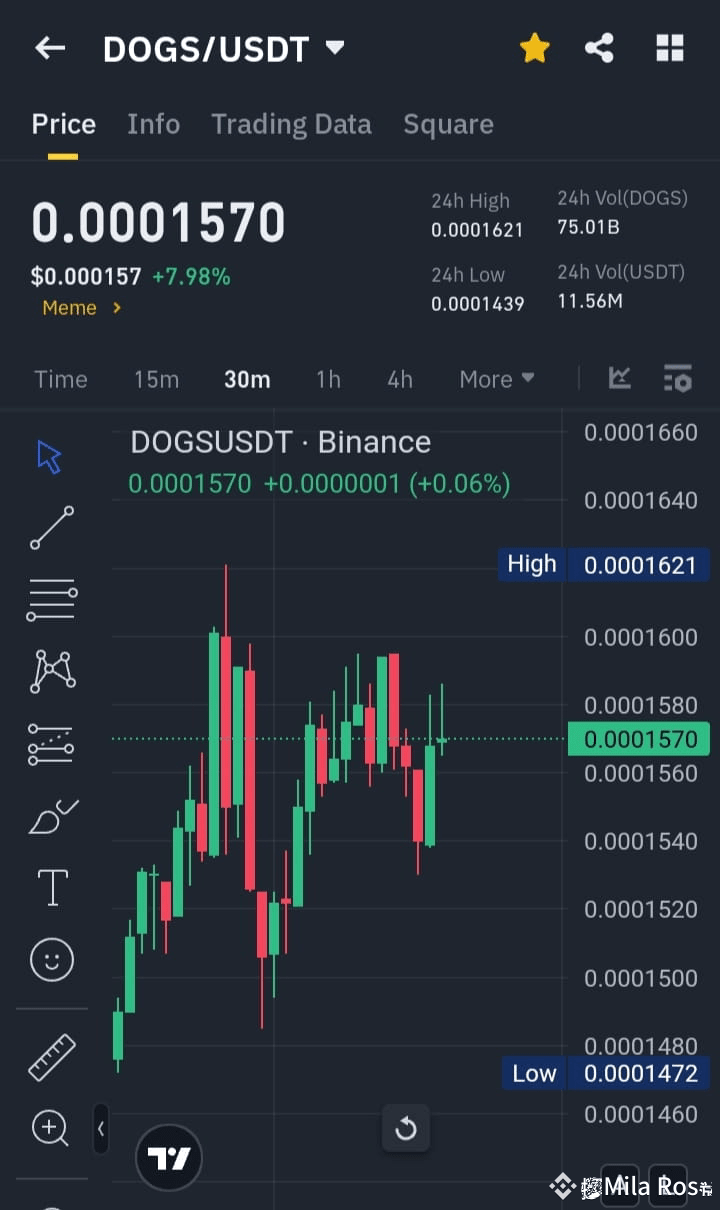Select the text annotation tool

point(51,887)
